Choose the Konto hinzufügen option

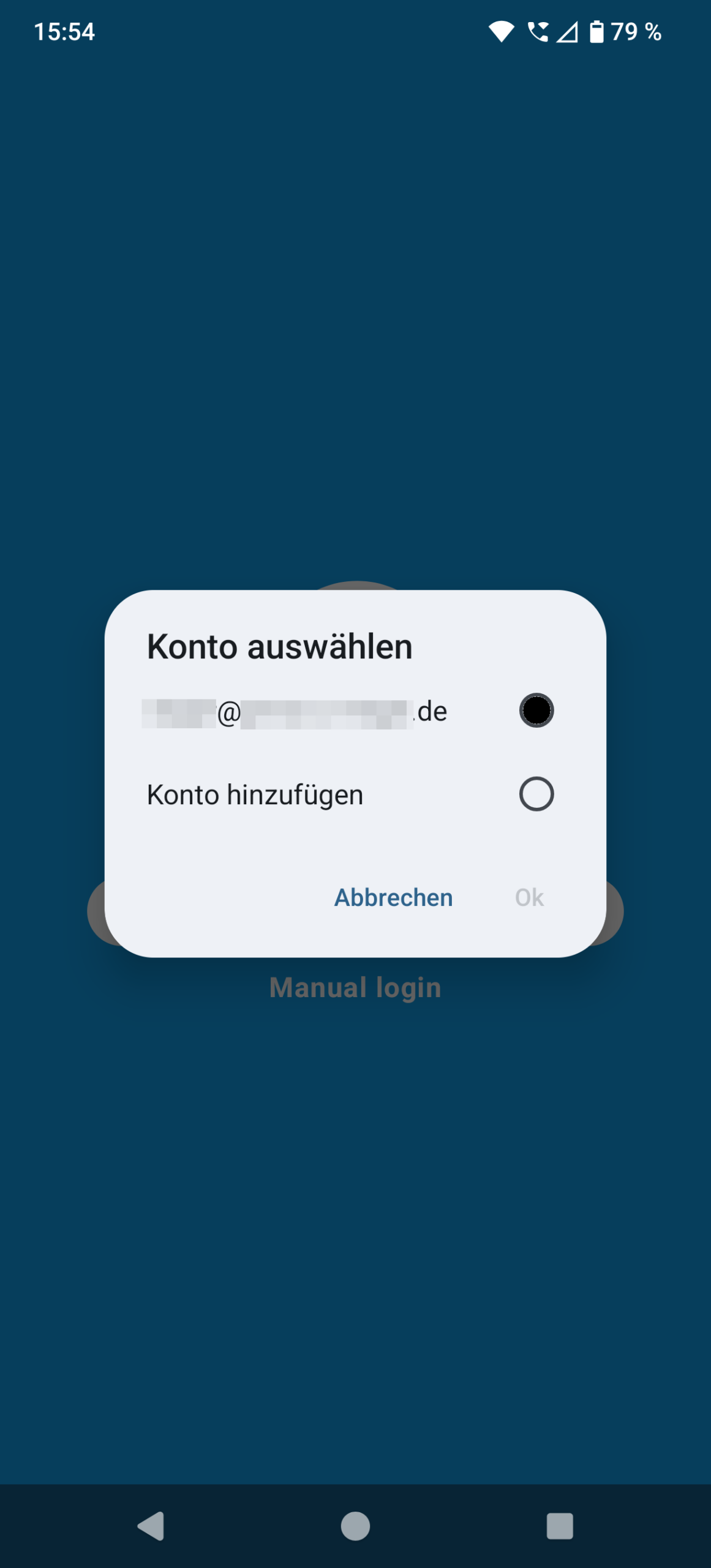click(355, 794)
